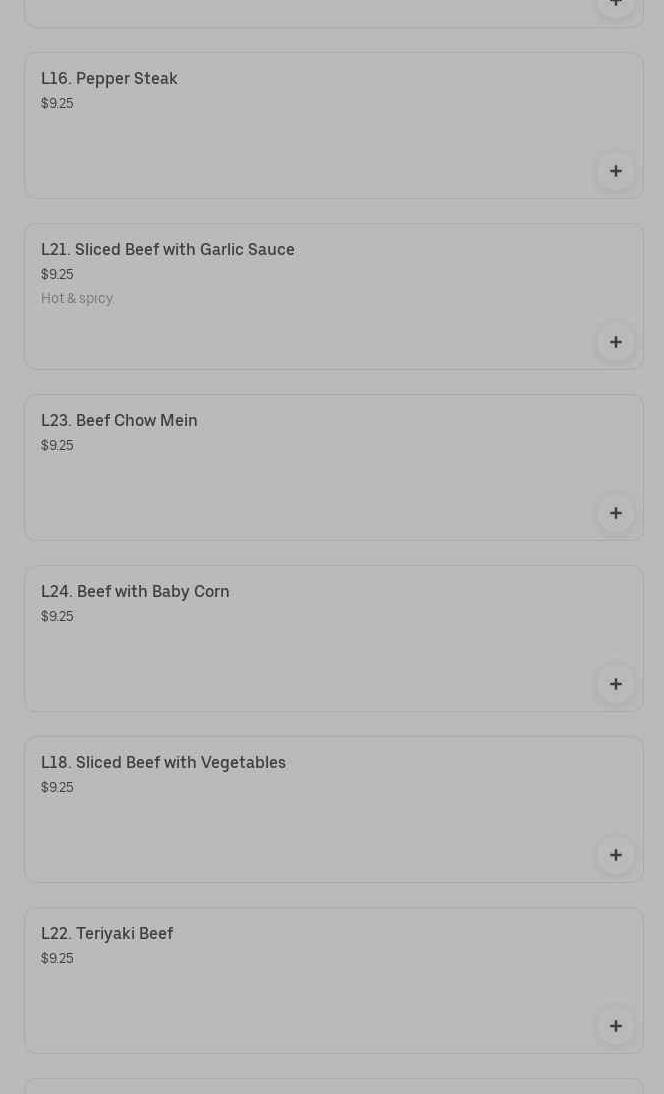664x1094 pixels.
Task: Tap plus on L24. Beef with Baby Corn
Action: [615, 684]
